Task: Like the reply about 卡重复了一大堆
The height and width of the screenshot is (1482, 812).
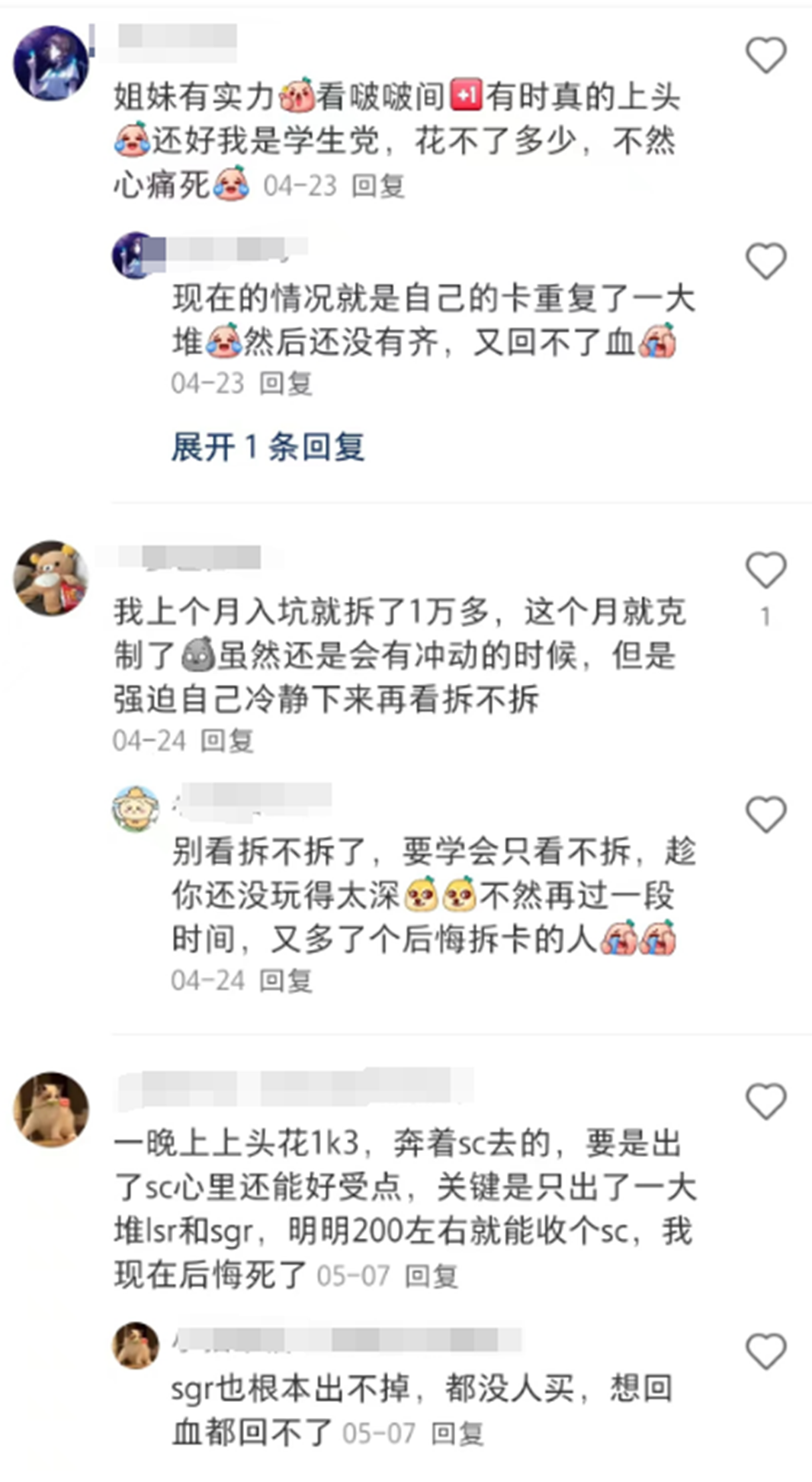Action: 765,261
